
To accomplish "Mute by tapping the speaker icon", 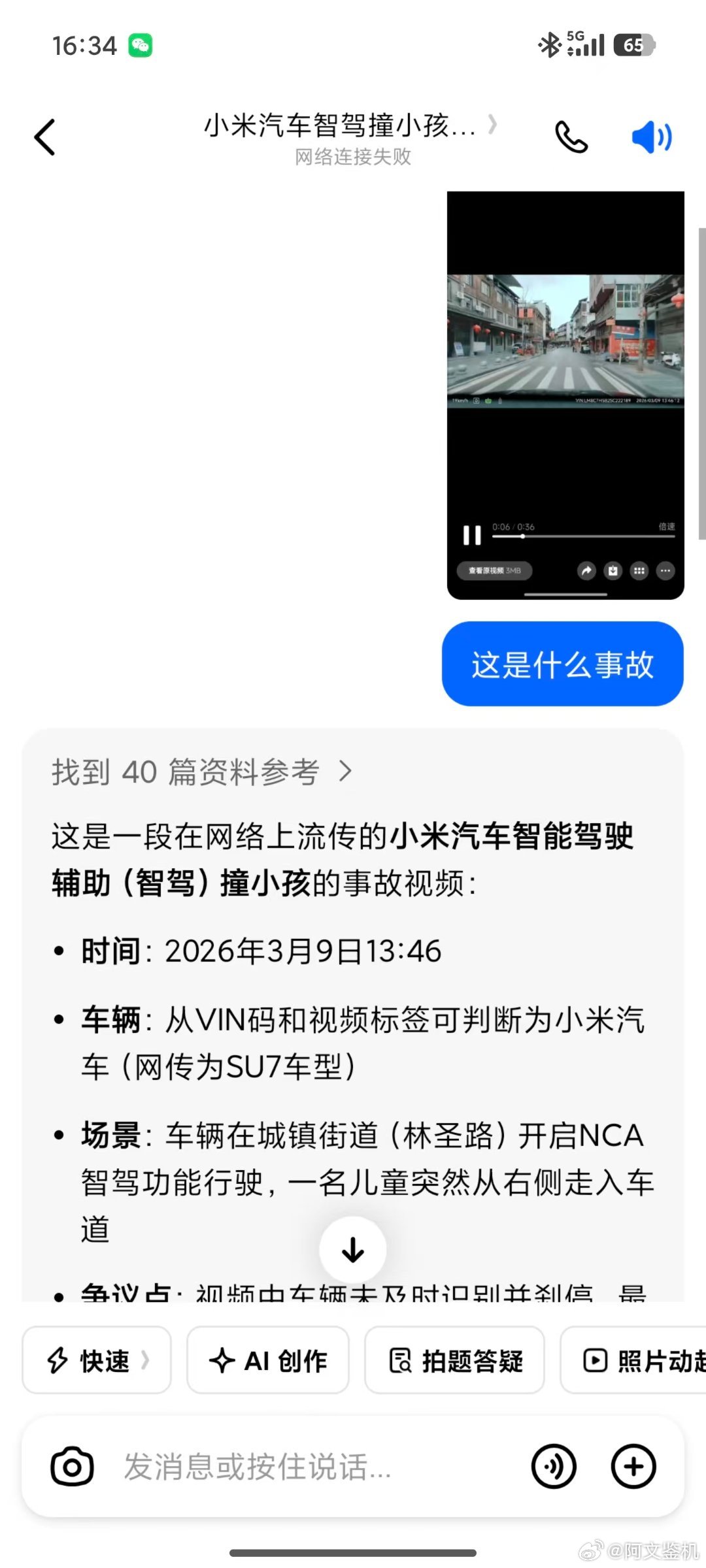I will coord(650,137).
